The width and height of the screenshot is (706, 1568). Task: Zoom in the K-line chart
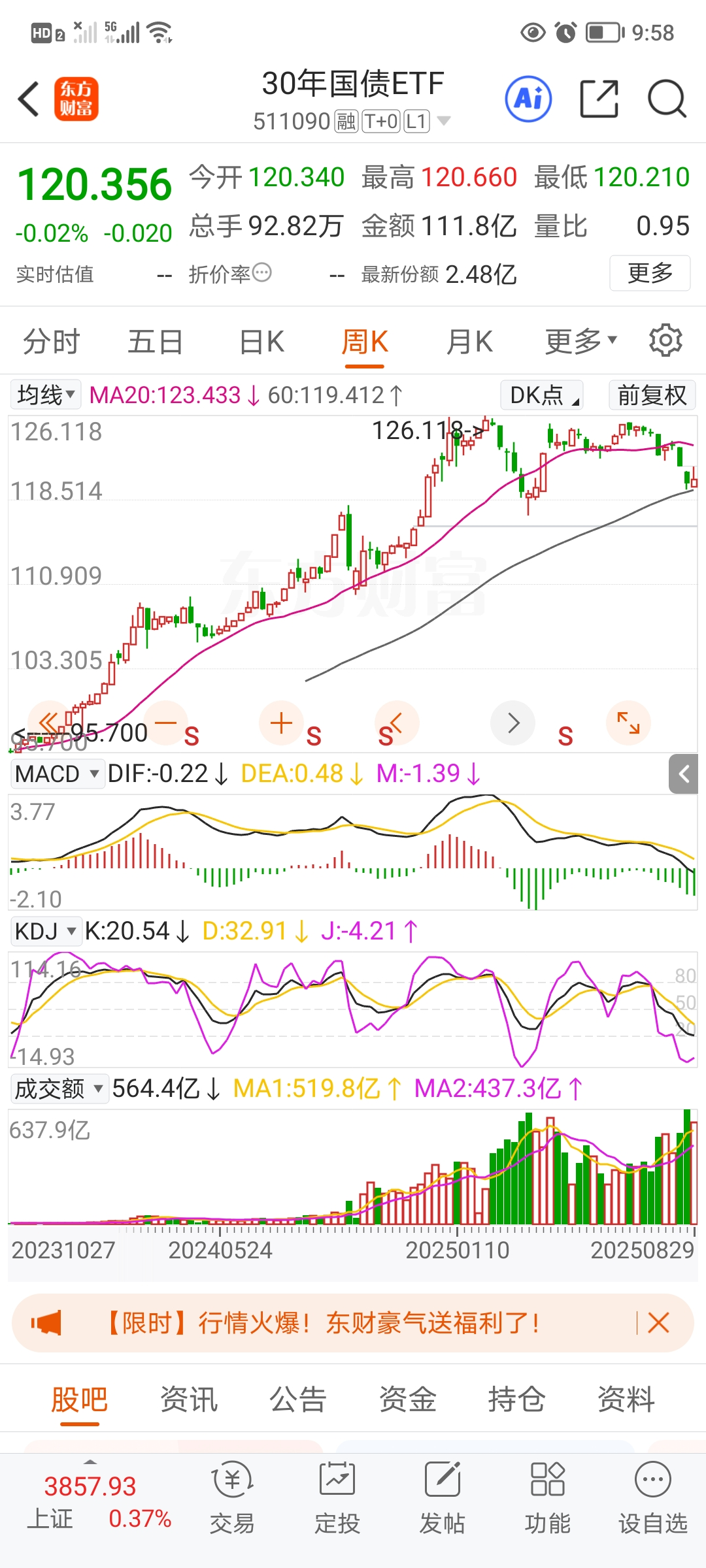coord(281,723)
